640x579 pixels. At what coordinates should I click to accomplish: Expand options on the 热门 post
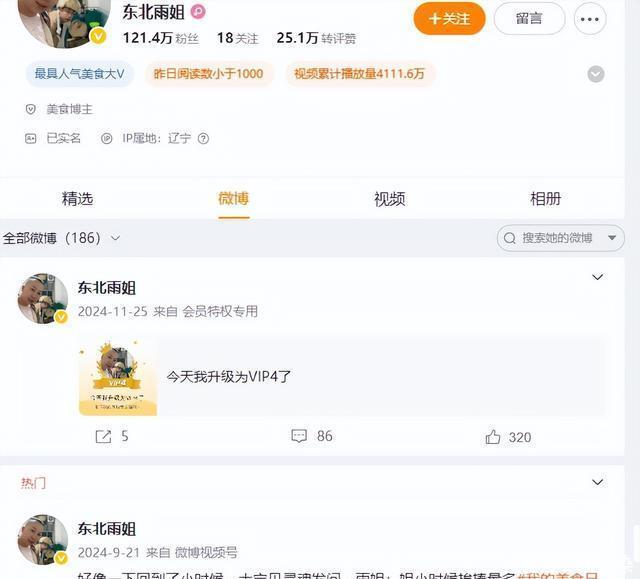(598, 482)
